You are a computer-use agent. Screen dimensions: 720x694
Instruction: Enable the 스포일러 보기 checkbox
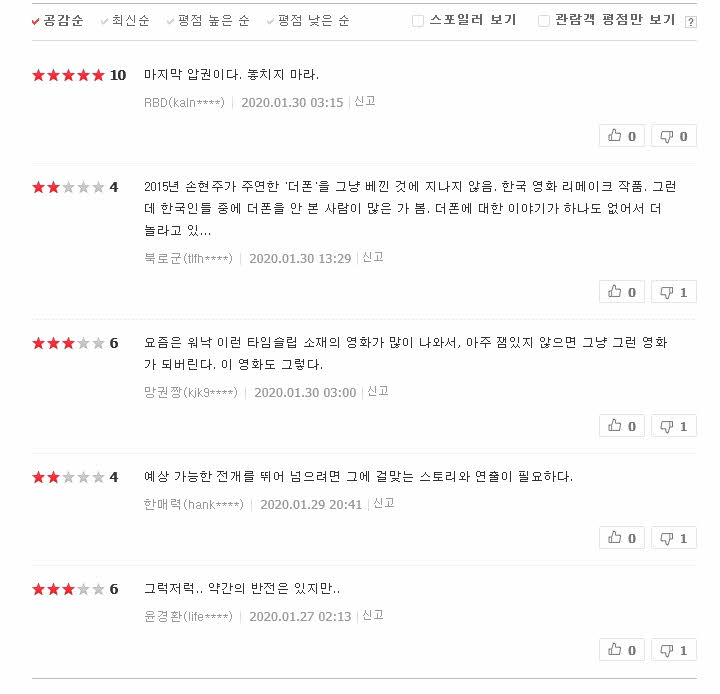418,20
